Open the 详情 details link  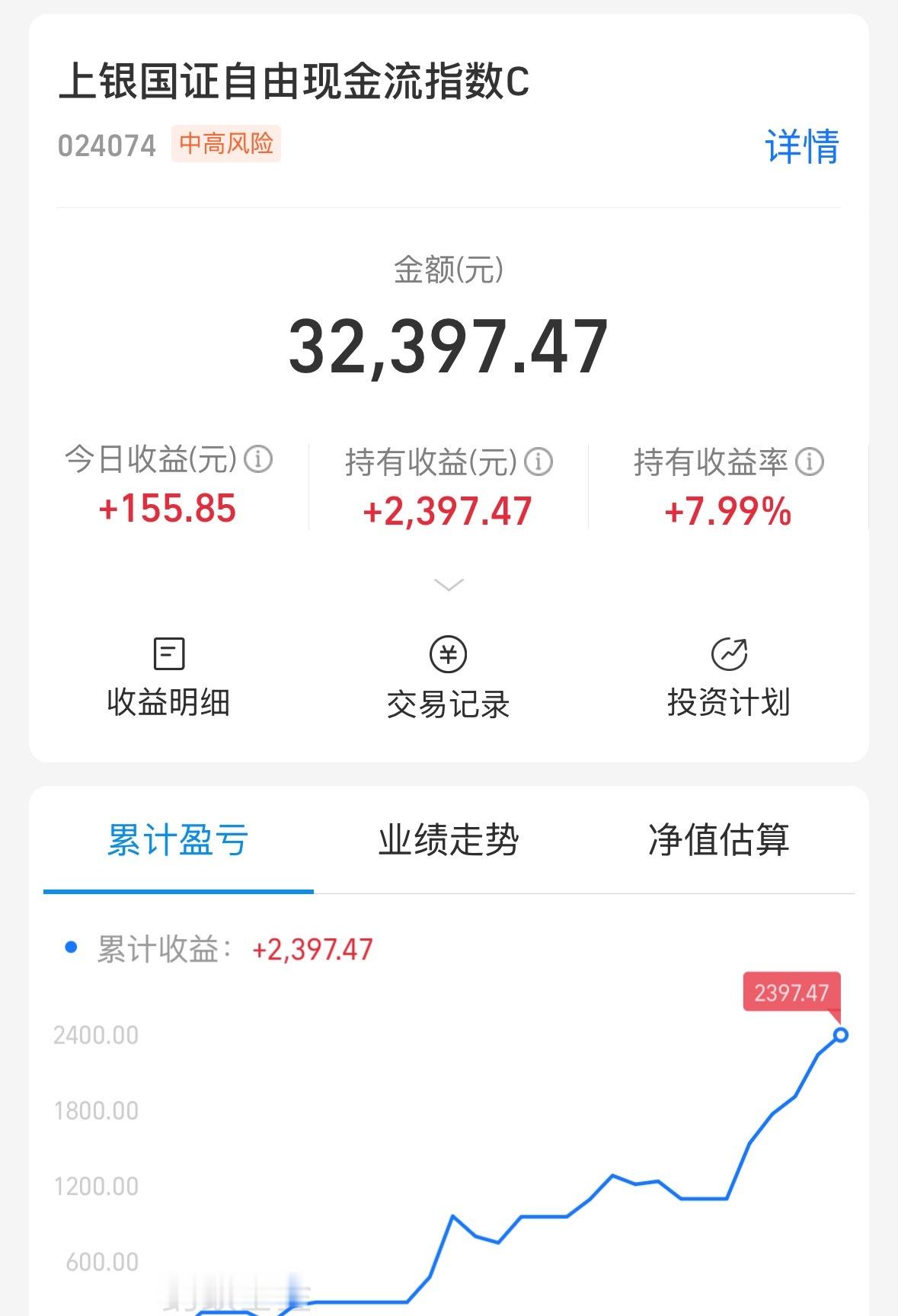tap(803, 149)
